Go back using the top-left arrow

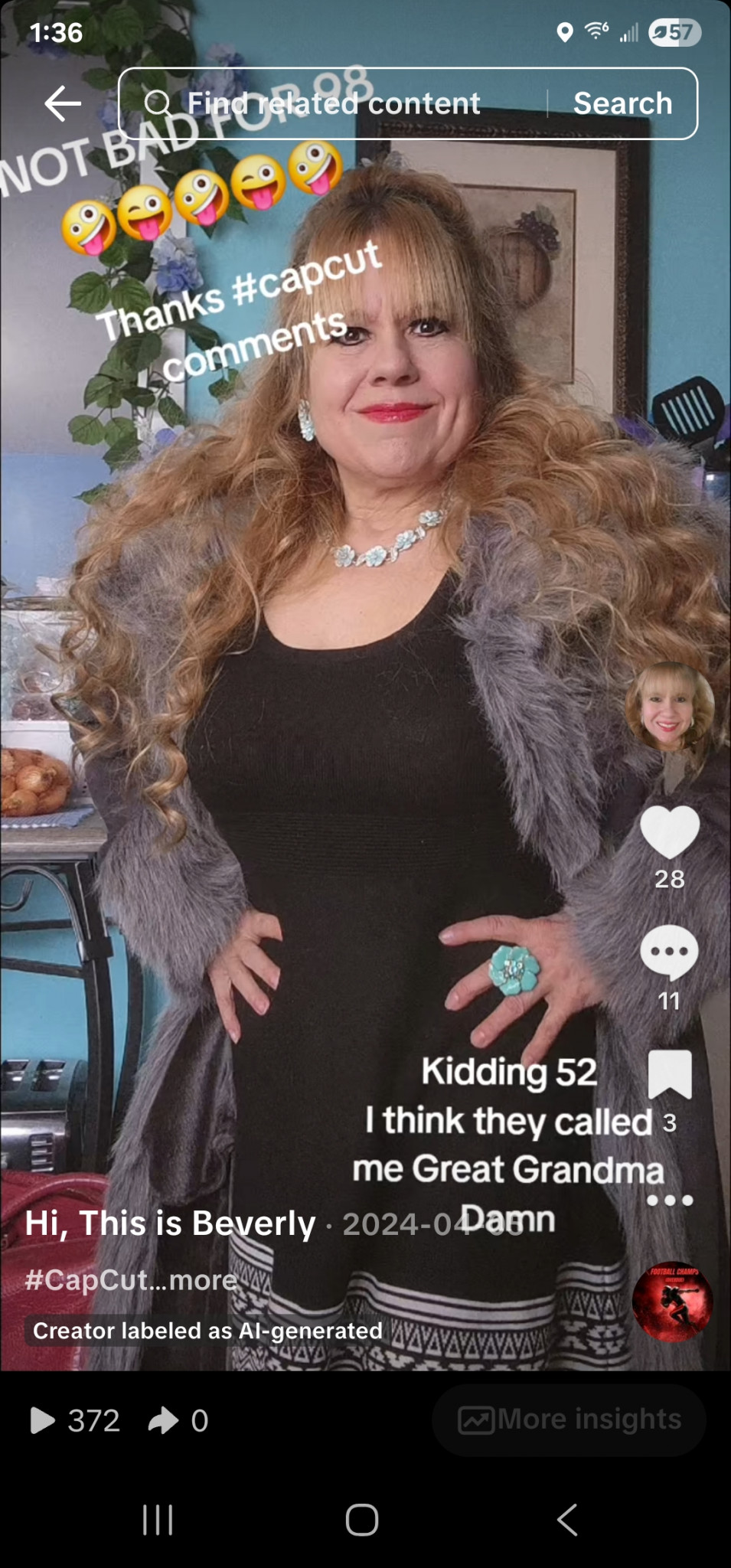pyautogui.click(x=63, y=103)
